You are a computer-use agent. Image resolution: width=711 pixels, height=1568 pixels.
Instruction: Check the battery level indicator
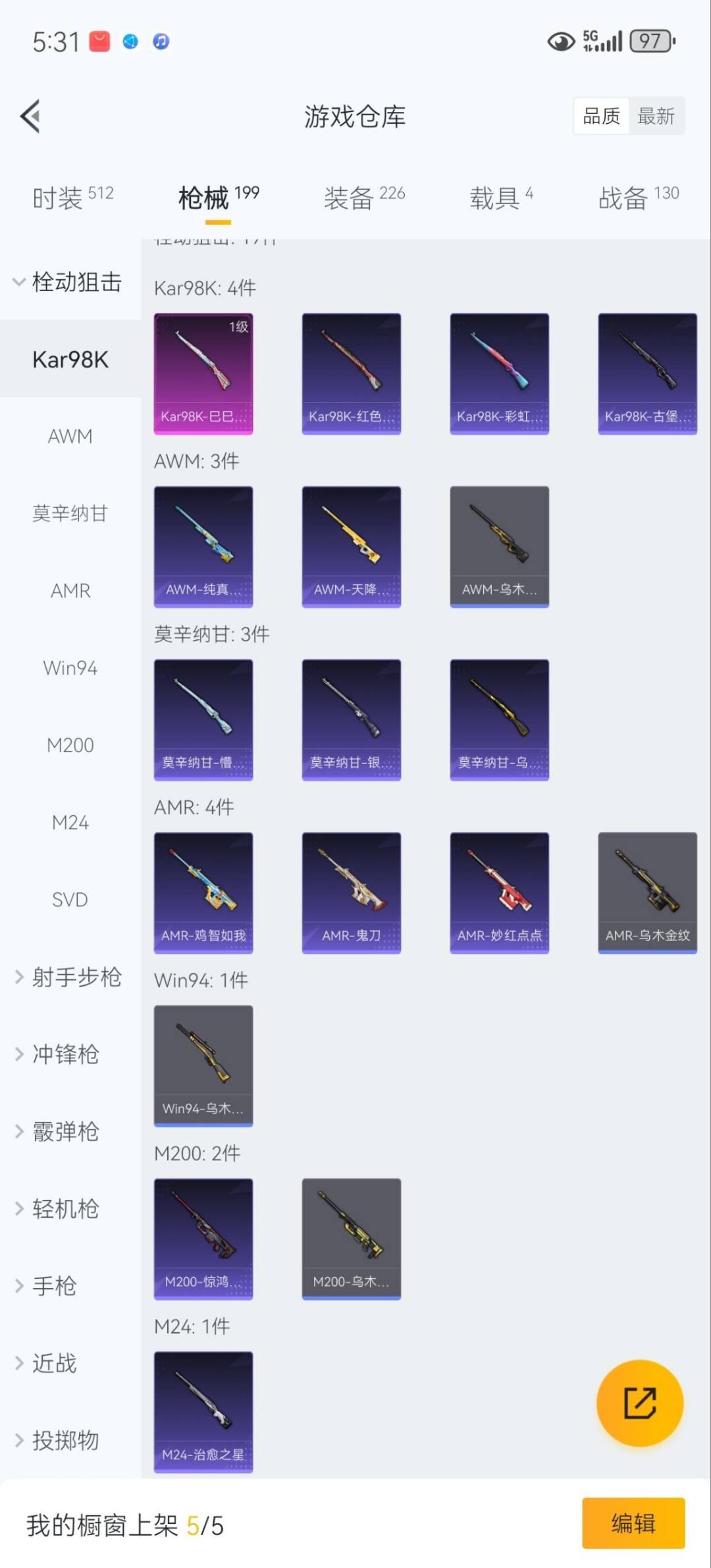(x=650, y=41)
